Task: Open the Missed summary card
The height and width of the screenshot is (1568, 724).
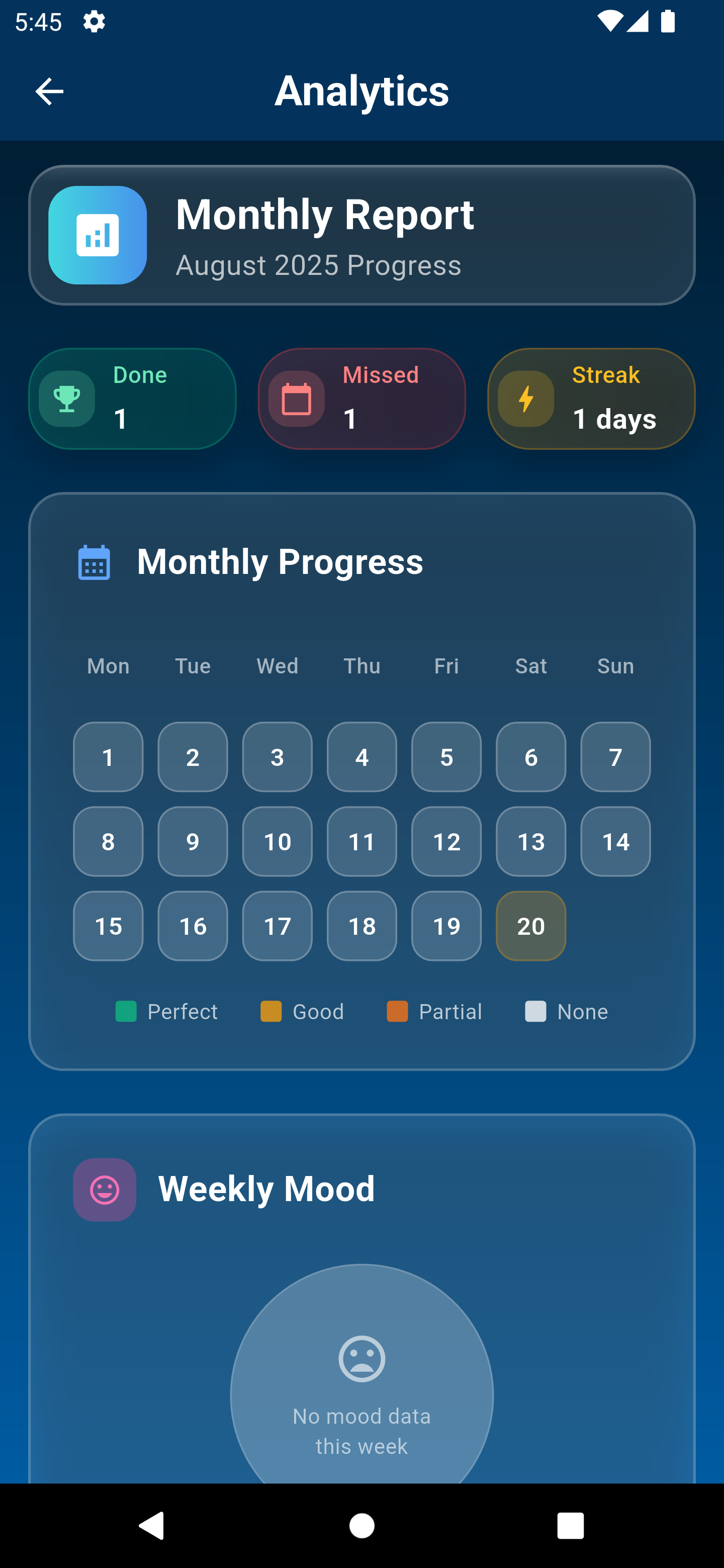Action: coord(361,399)
